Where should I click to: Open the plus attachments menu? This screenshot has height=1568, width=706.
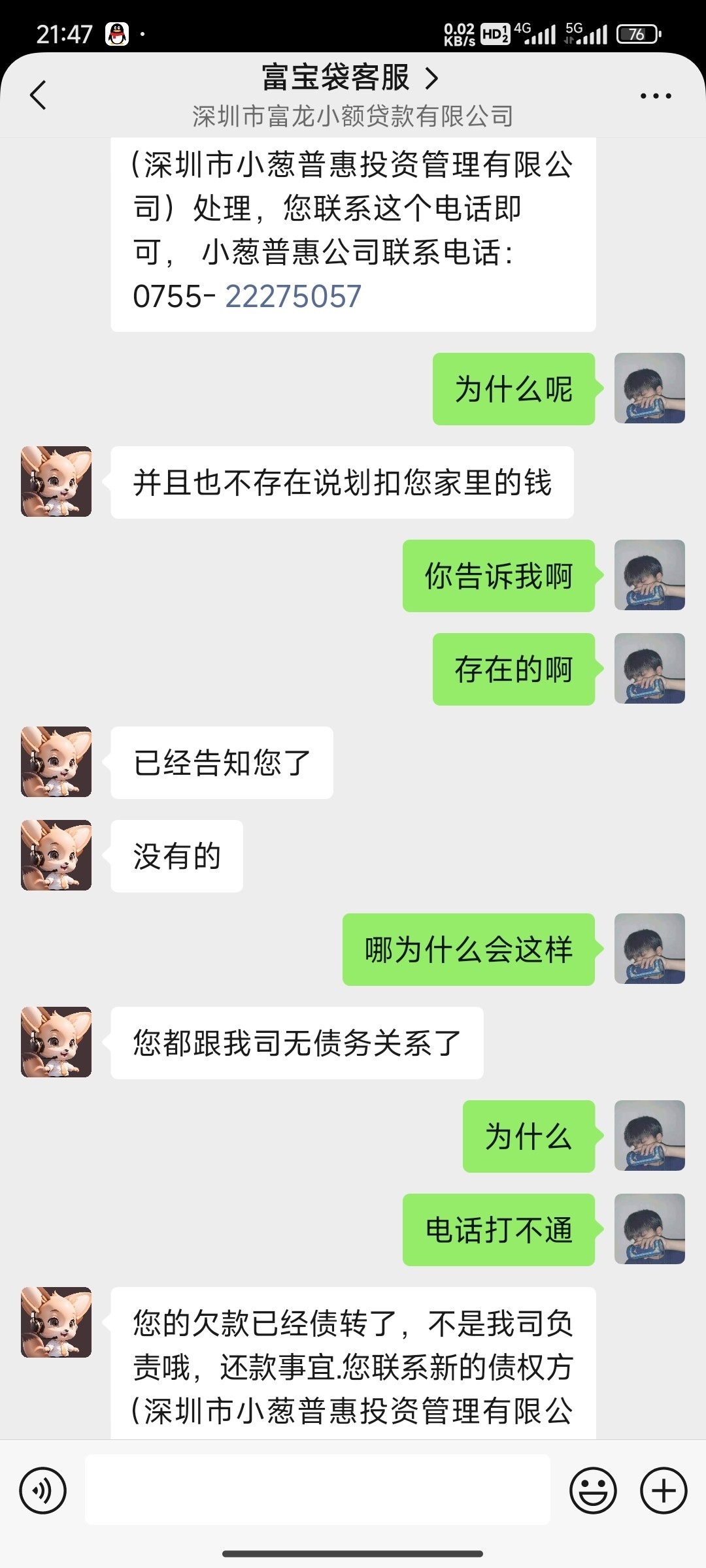pyautogui.click(x=663, y=1490)
